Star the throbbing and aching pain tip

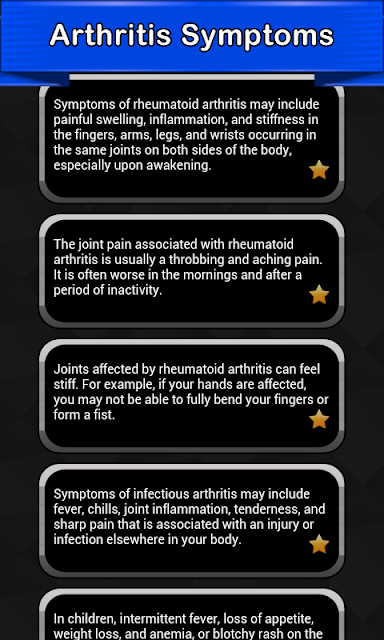click(319, 295)
